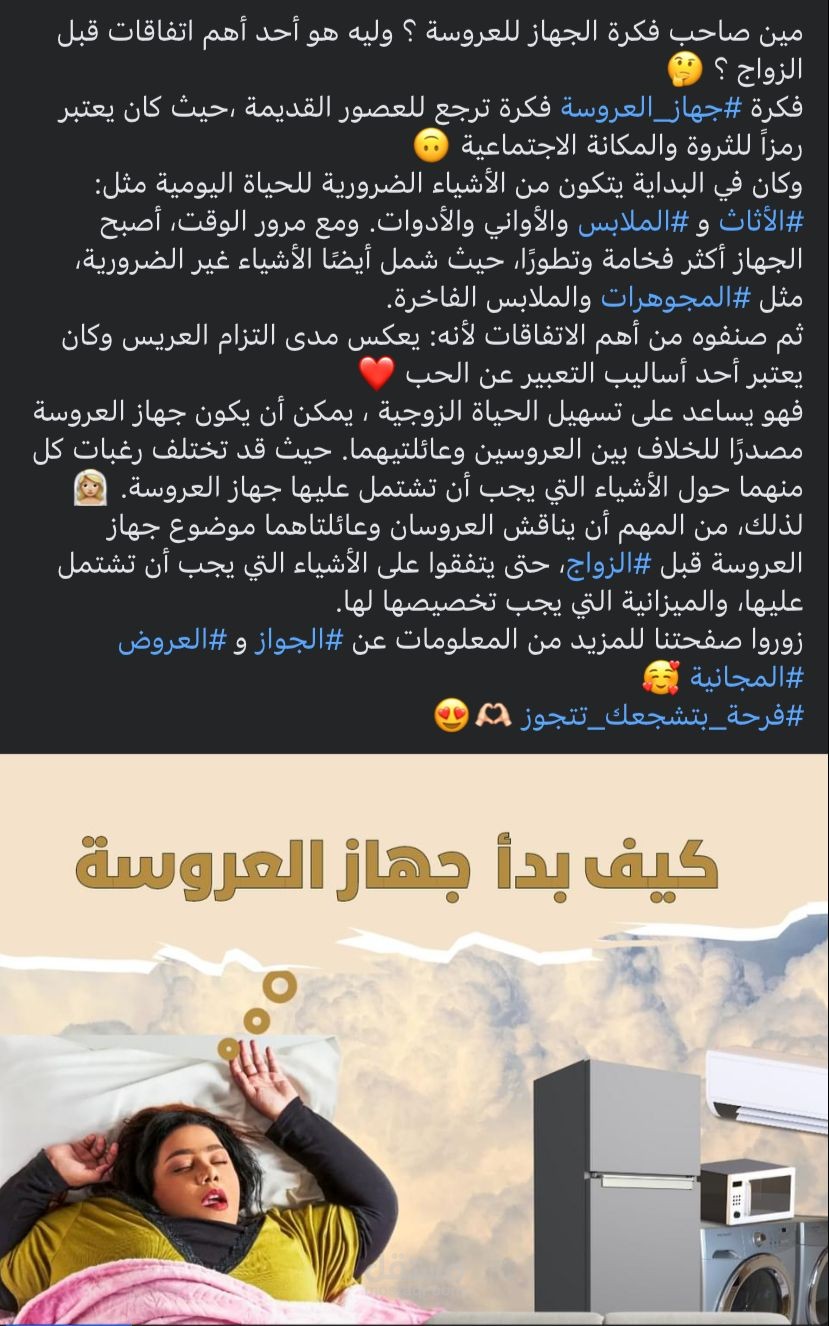Open the post image كيف بدأ جهاز العروسة

coord(414,1040)
